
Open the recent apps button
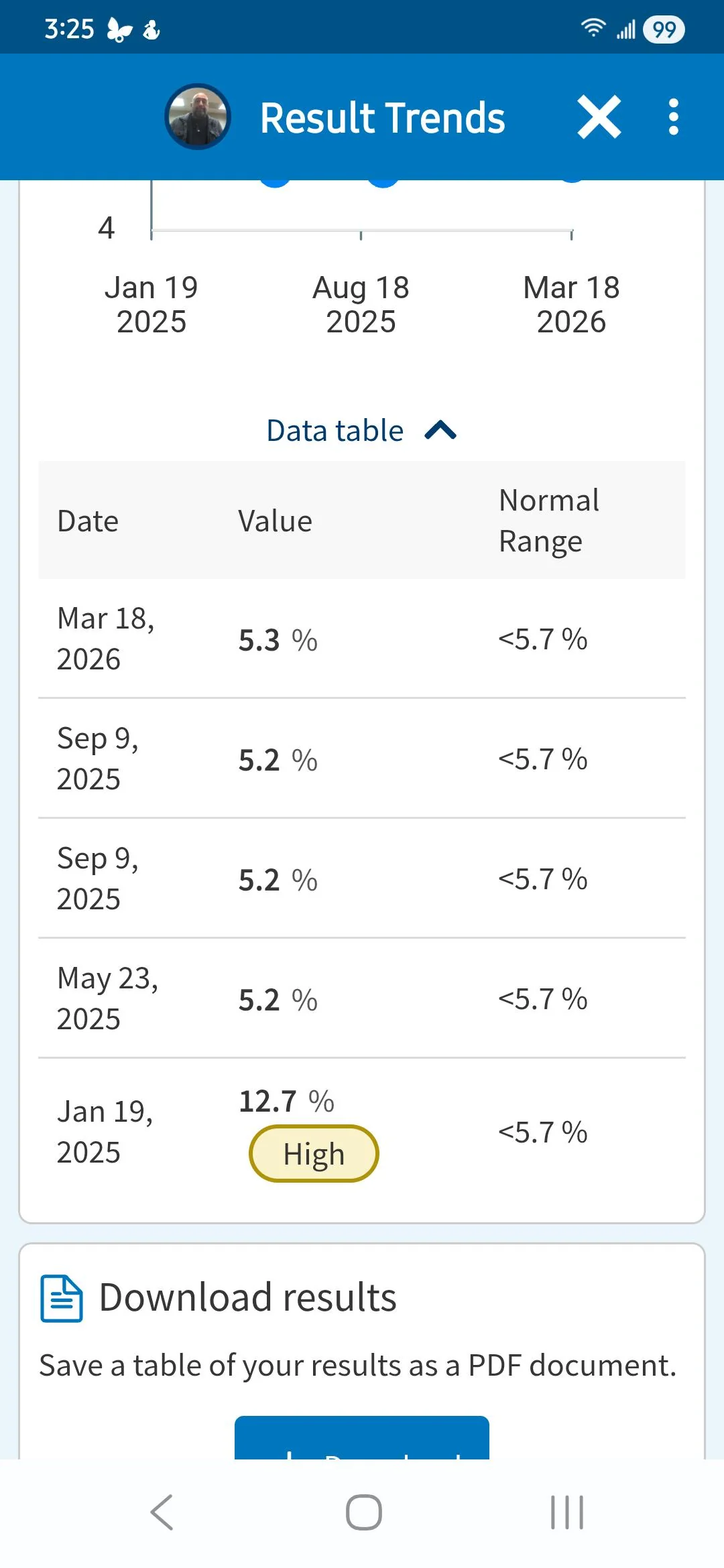pyautogui.click(x=565, y=1511)
